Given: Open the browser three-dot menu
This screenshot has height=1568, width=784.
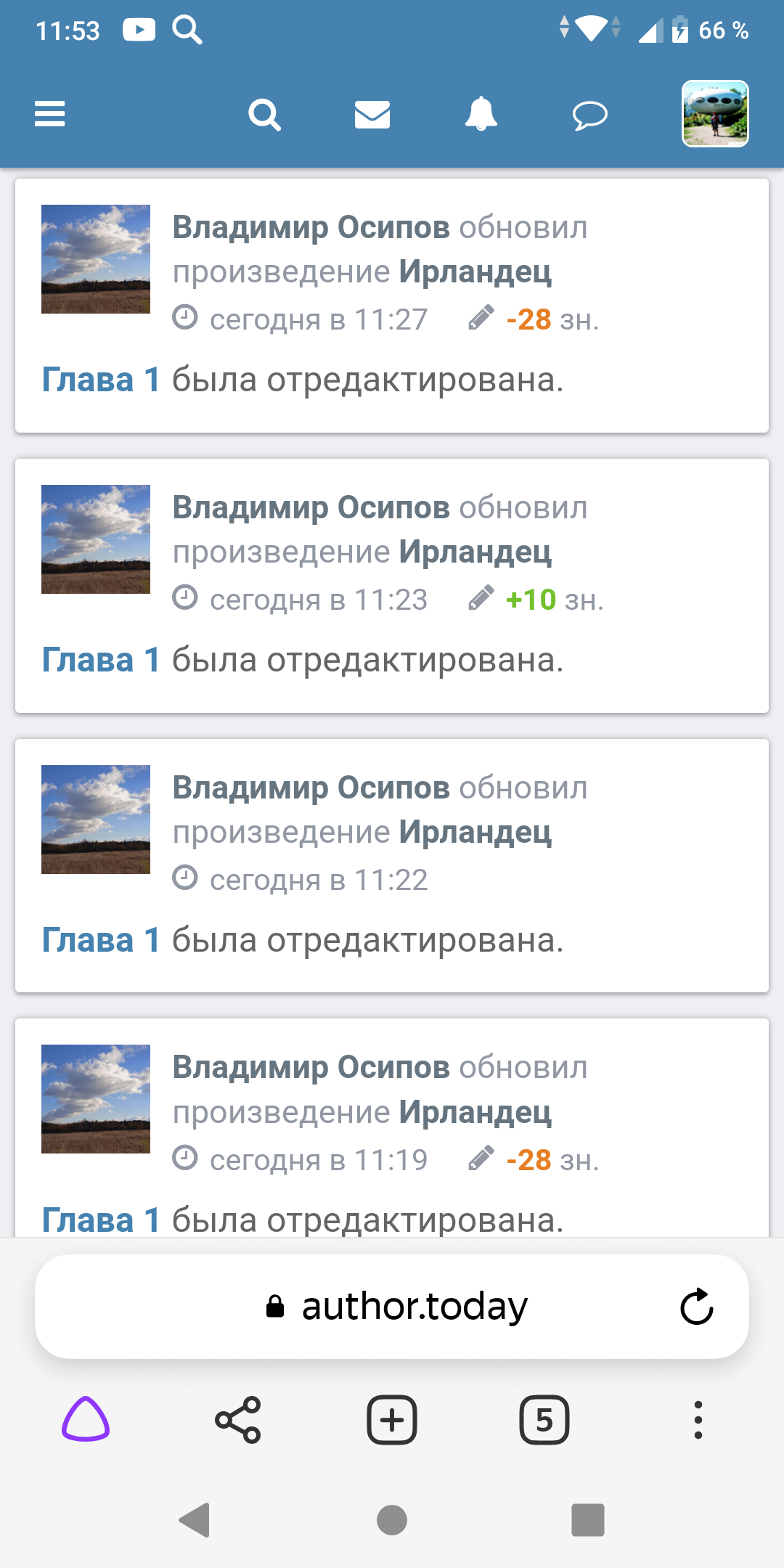Looking at the screenshot, I should (698, 1419).
